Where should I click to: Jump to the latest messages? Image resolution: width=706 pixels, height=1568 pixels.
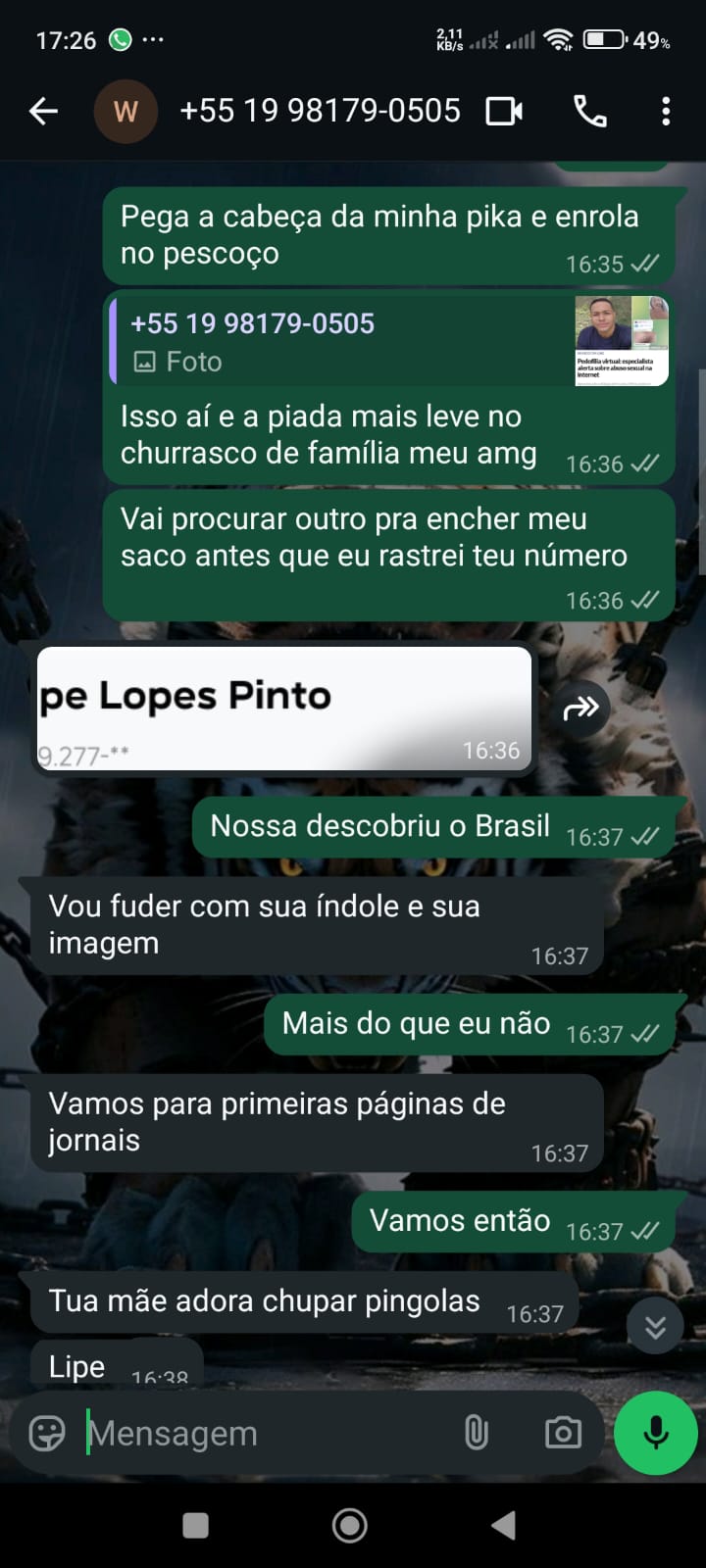tap(655, 1327)
